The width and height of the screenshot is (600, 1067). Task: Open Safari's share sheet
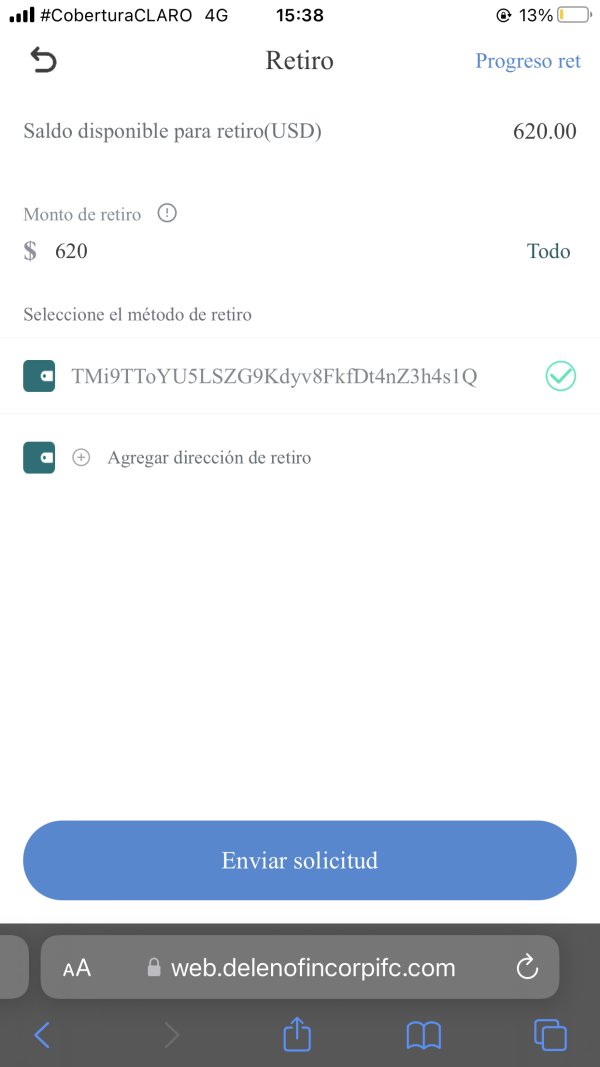(297, 1035)
